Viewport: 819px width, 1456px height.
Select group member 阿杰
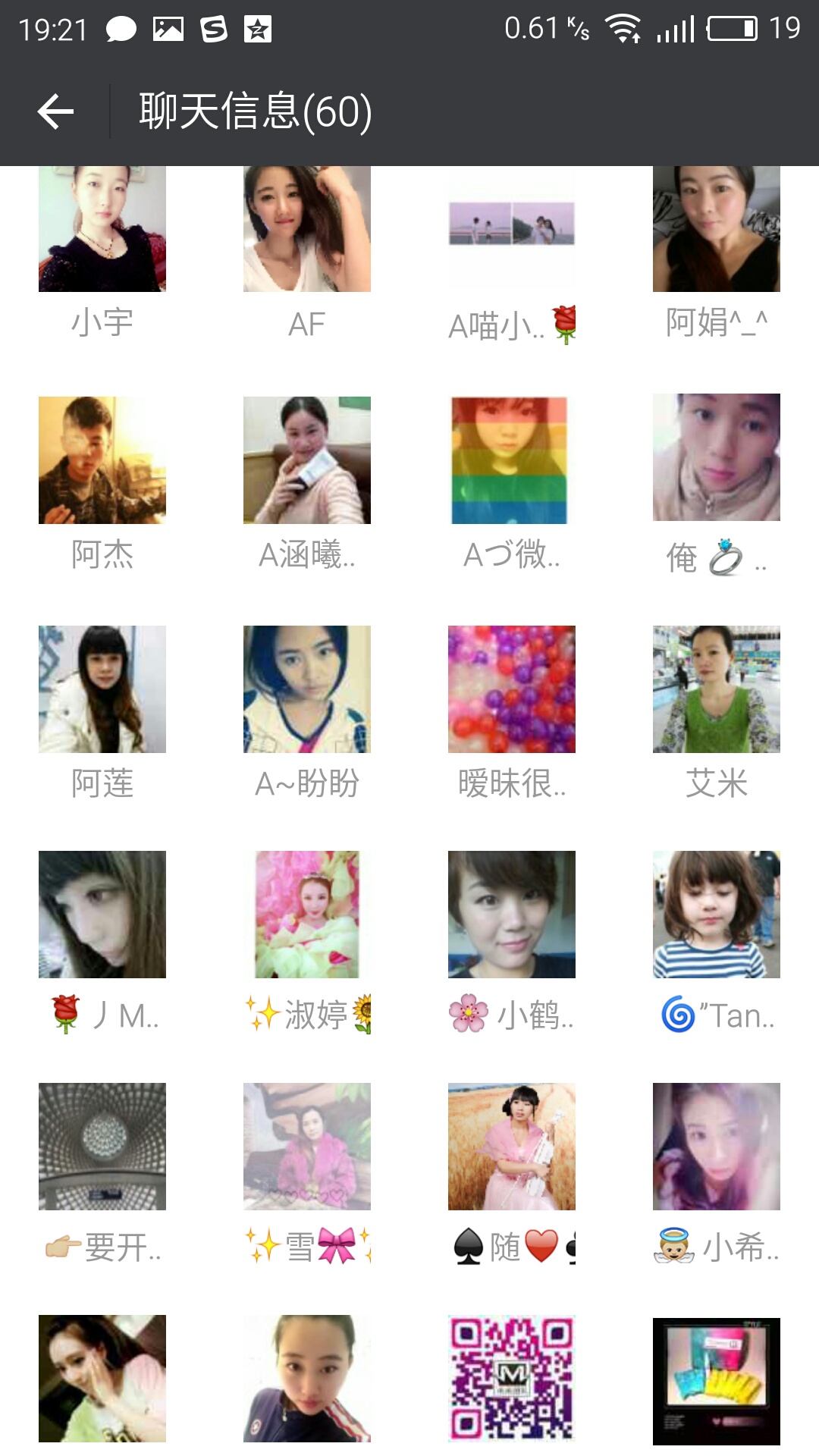click(102, 460)
